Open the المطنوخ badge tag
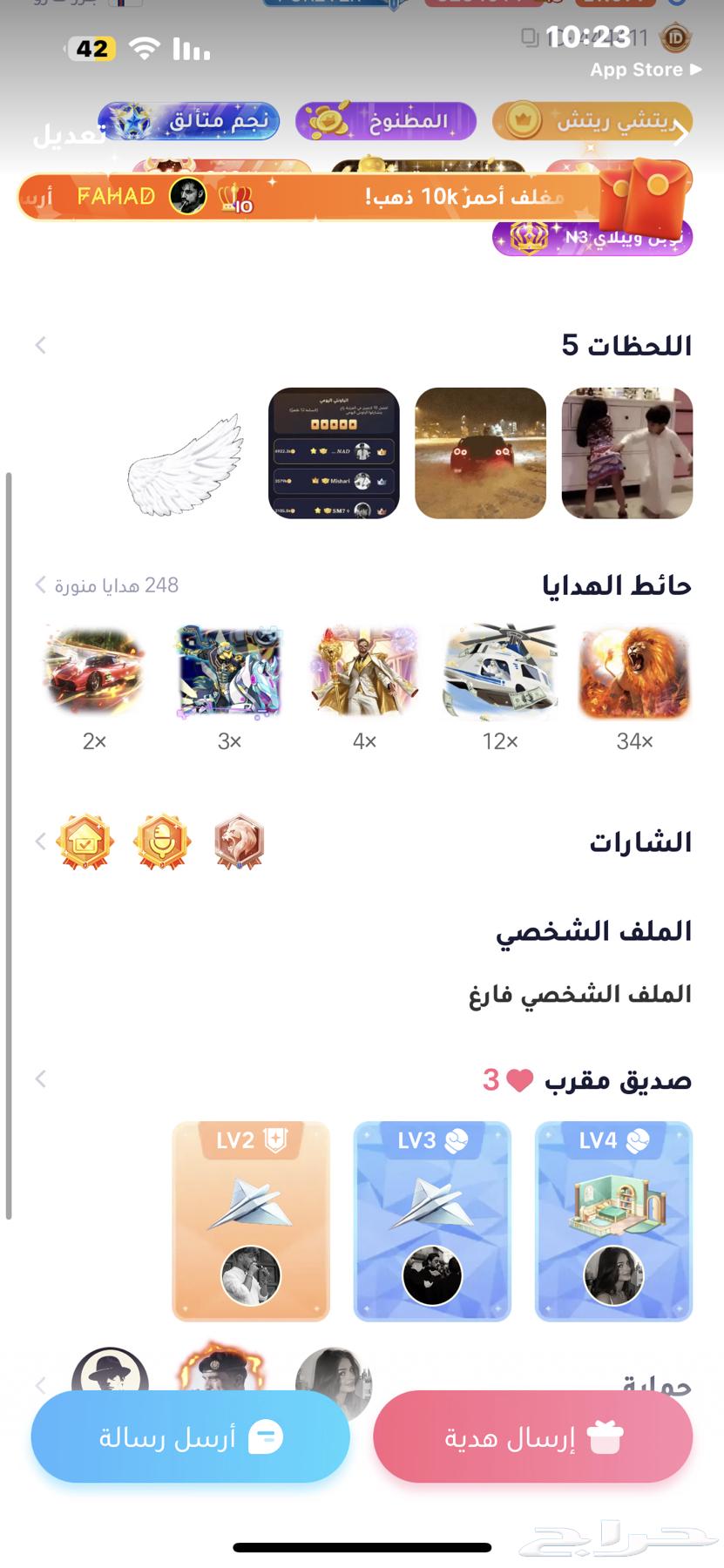 coord(386,121)
